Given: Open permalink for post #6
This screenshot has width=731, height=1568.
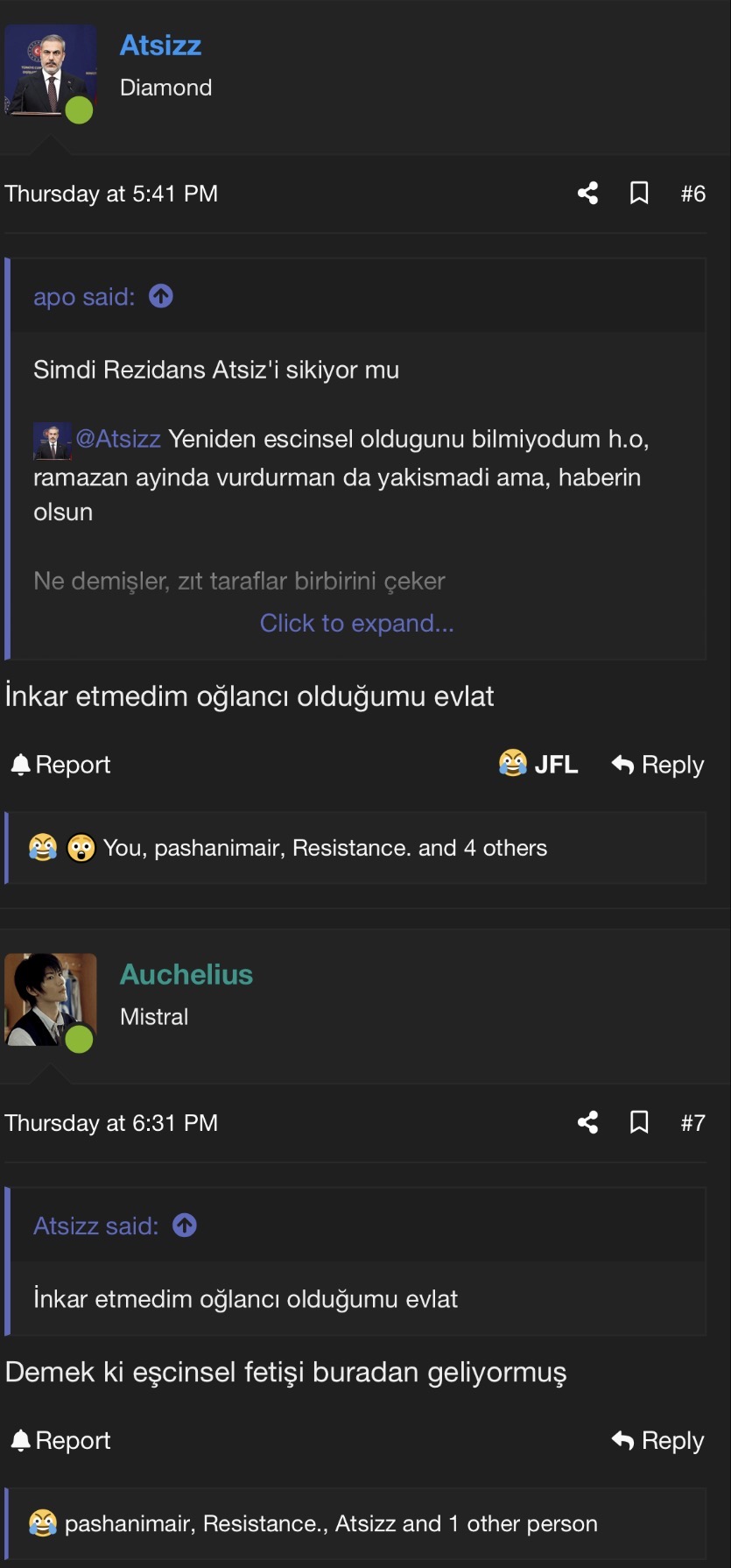Looking at the screenshot, I should coord(692,194).
